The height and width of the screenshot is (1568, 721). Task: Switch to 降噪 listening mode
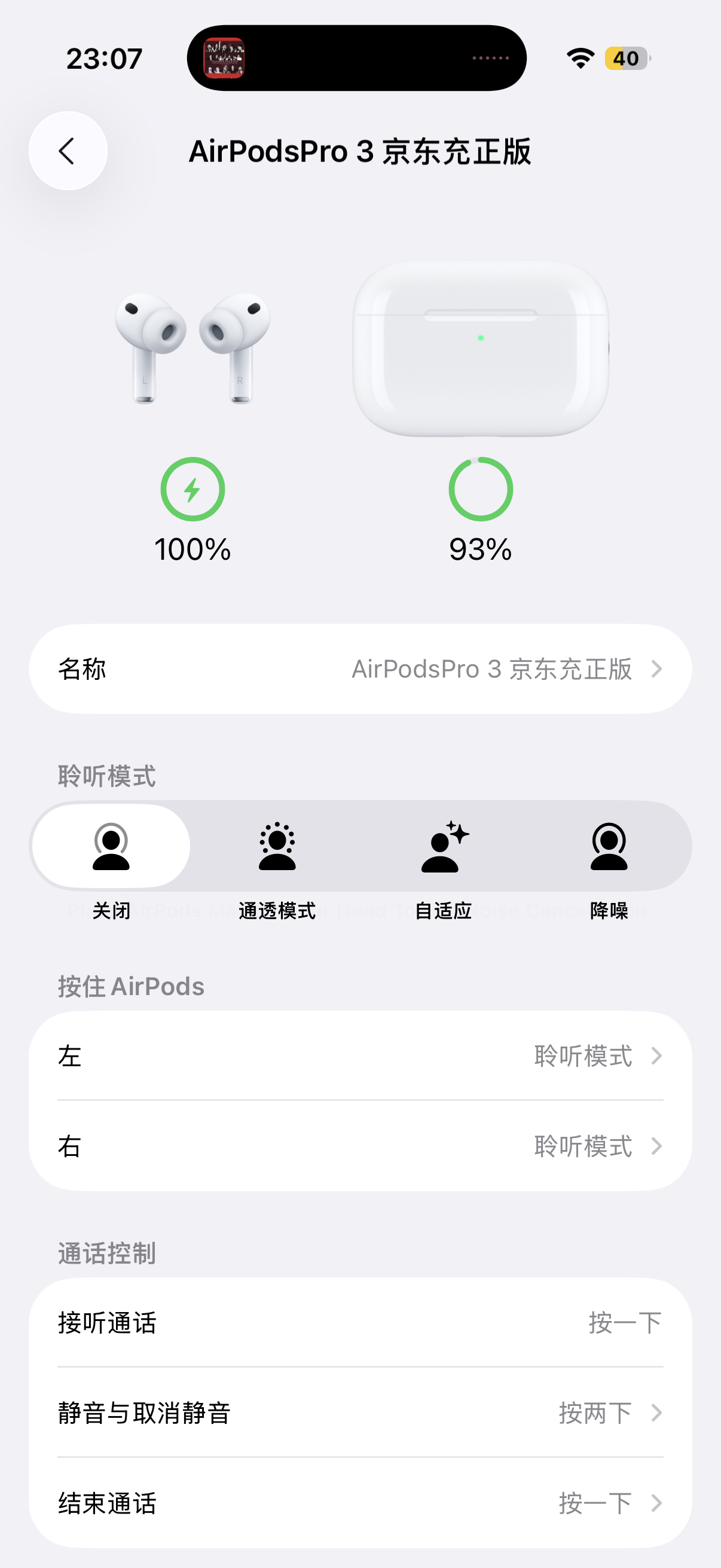point(609,846)
